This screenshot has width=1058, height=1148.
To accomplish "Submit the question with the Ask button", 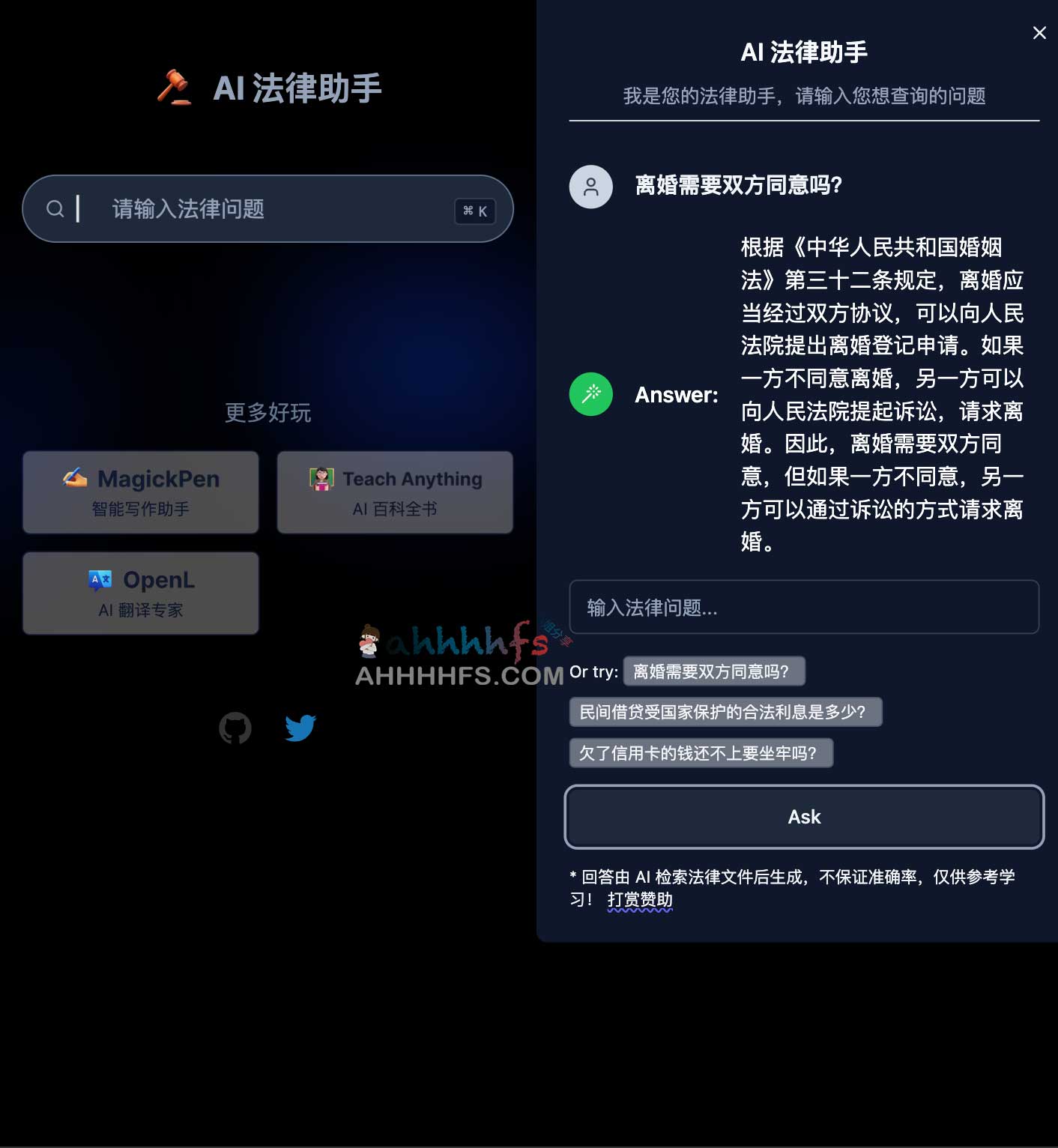I will tap(803, 817).
